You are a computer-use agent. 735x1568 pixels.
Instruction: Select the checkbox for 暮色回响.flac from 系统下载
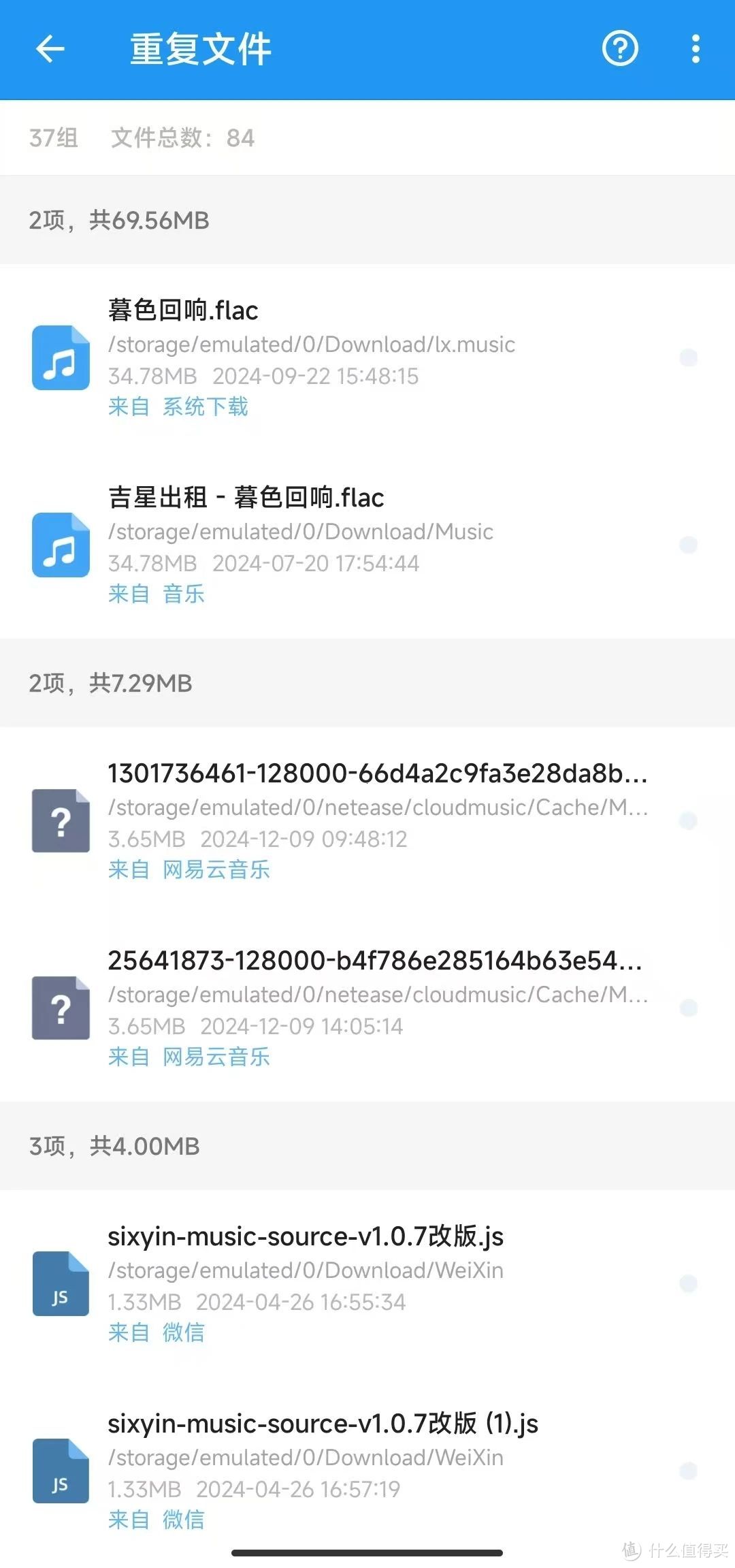[688, 357]
